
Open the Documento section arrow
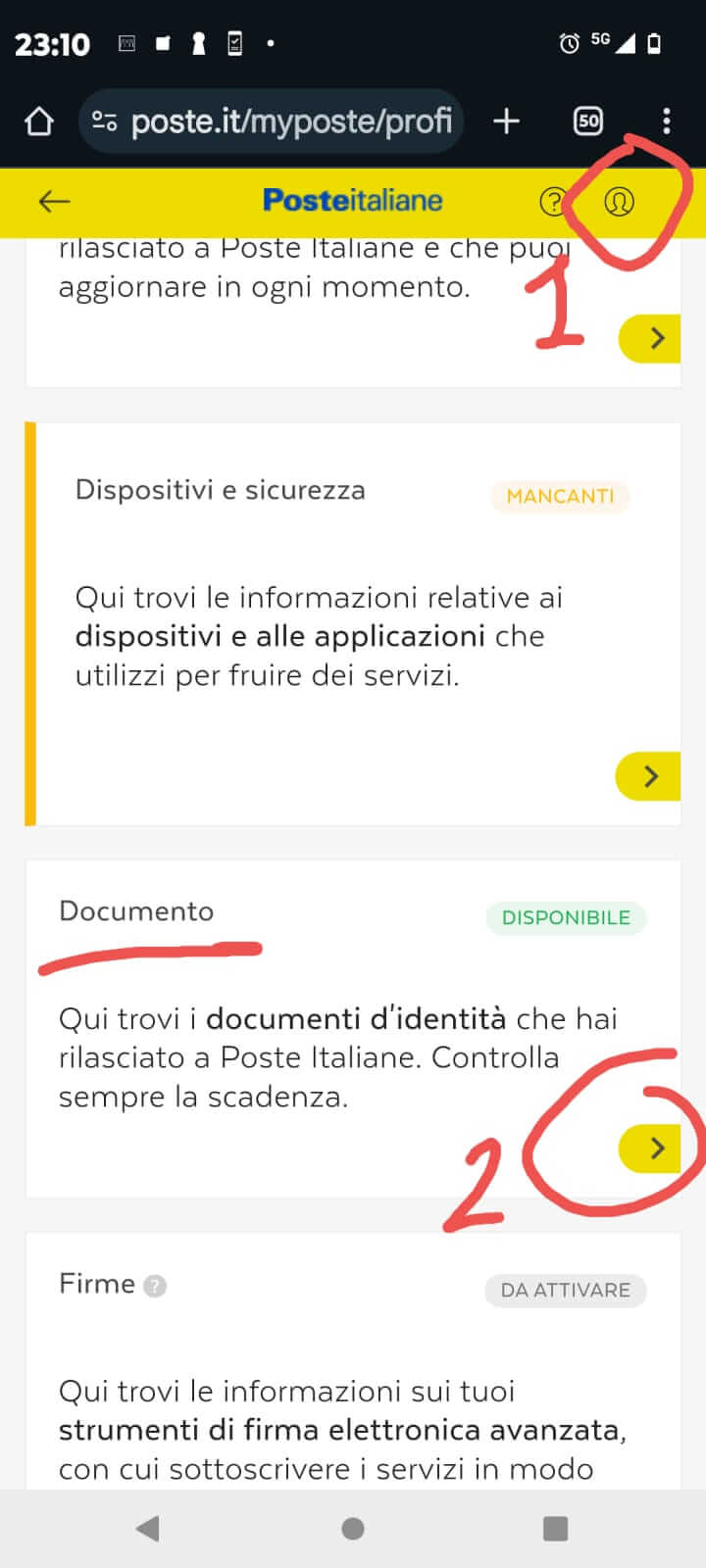[x=655, y=1148]
